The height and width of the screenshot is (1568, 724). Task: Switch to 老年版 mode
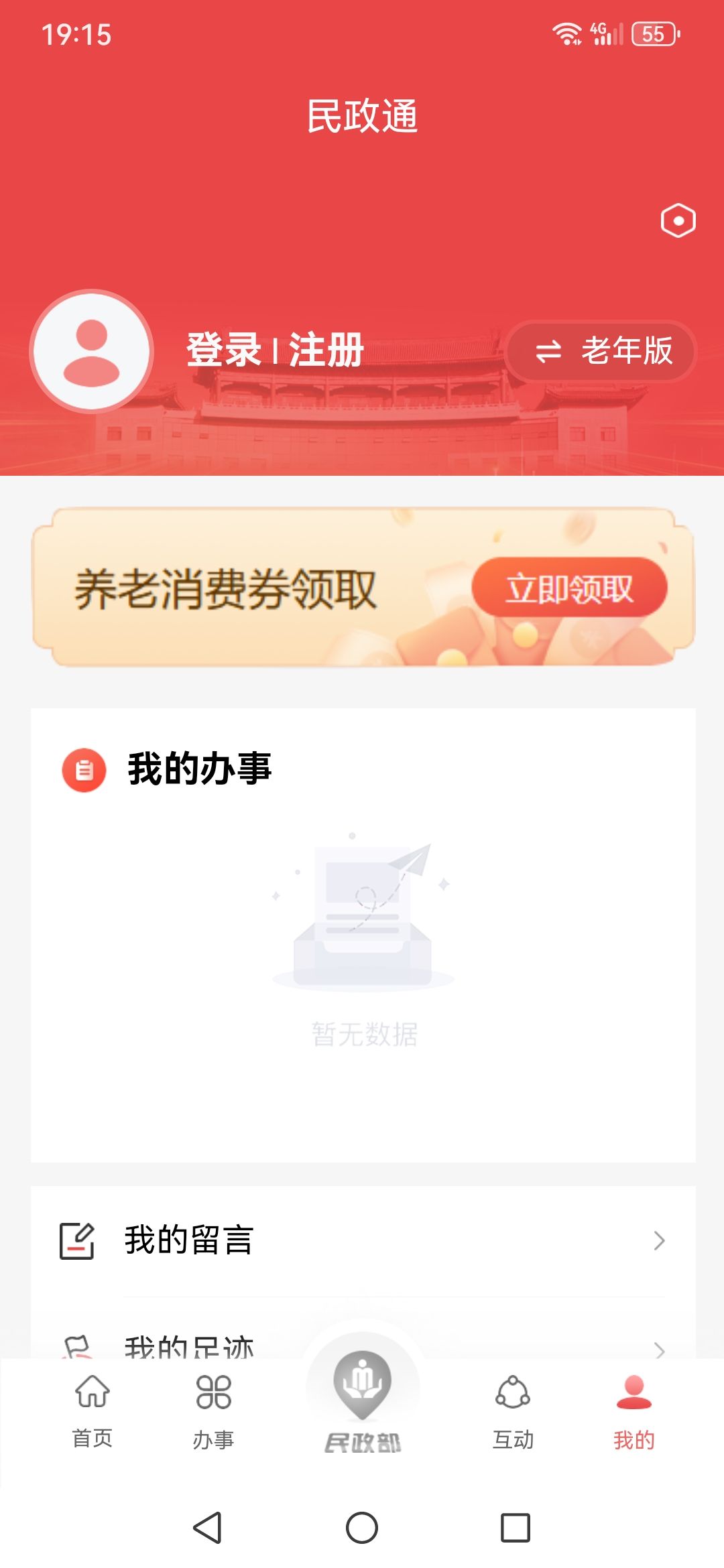pos(601,351)
